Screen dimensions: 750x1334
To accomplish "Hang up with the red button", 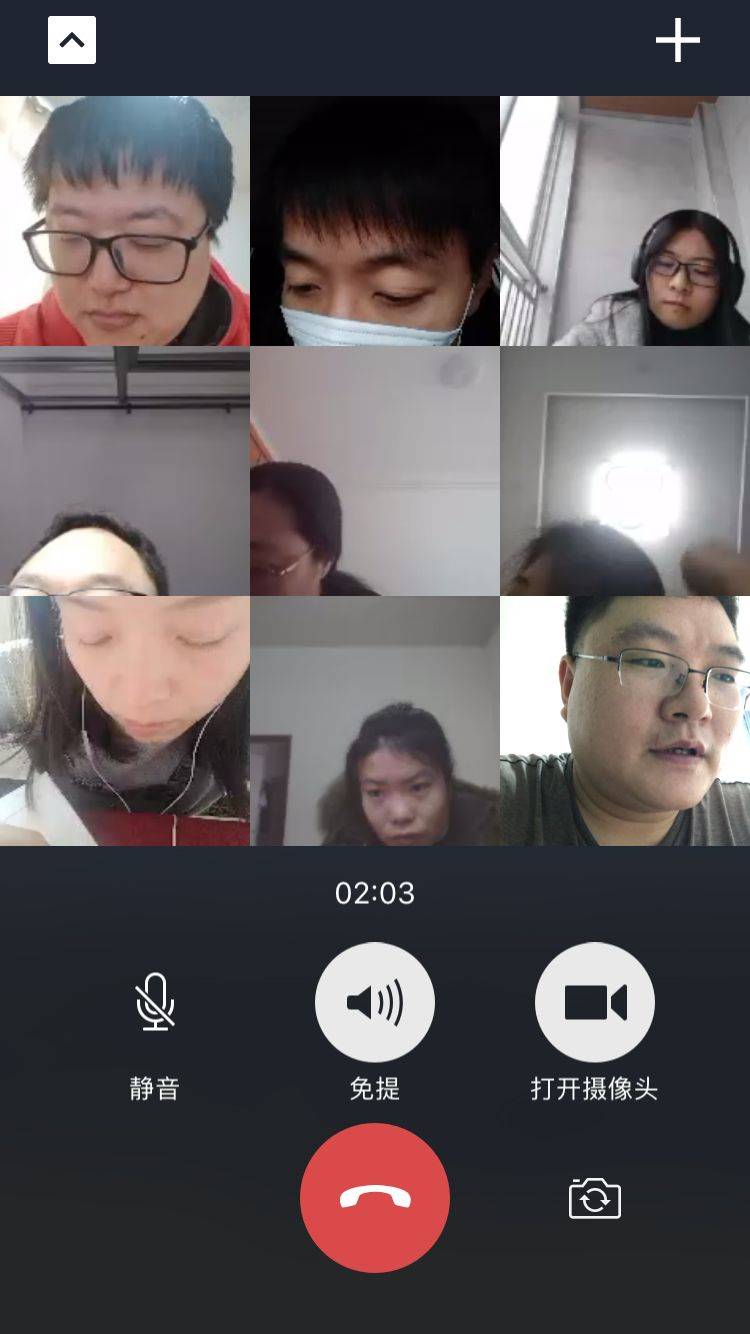I will (375, 1197).
